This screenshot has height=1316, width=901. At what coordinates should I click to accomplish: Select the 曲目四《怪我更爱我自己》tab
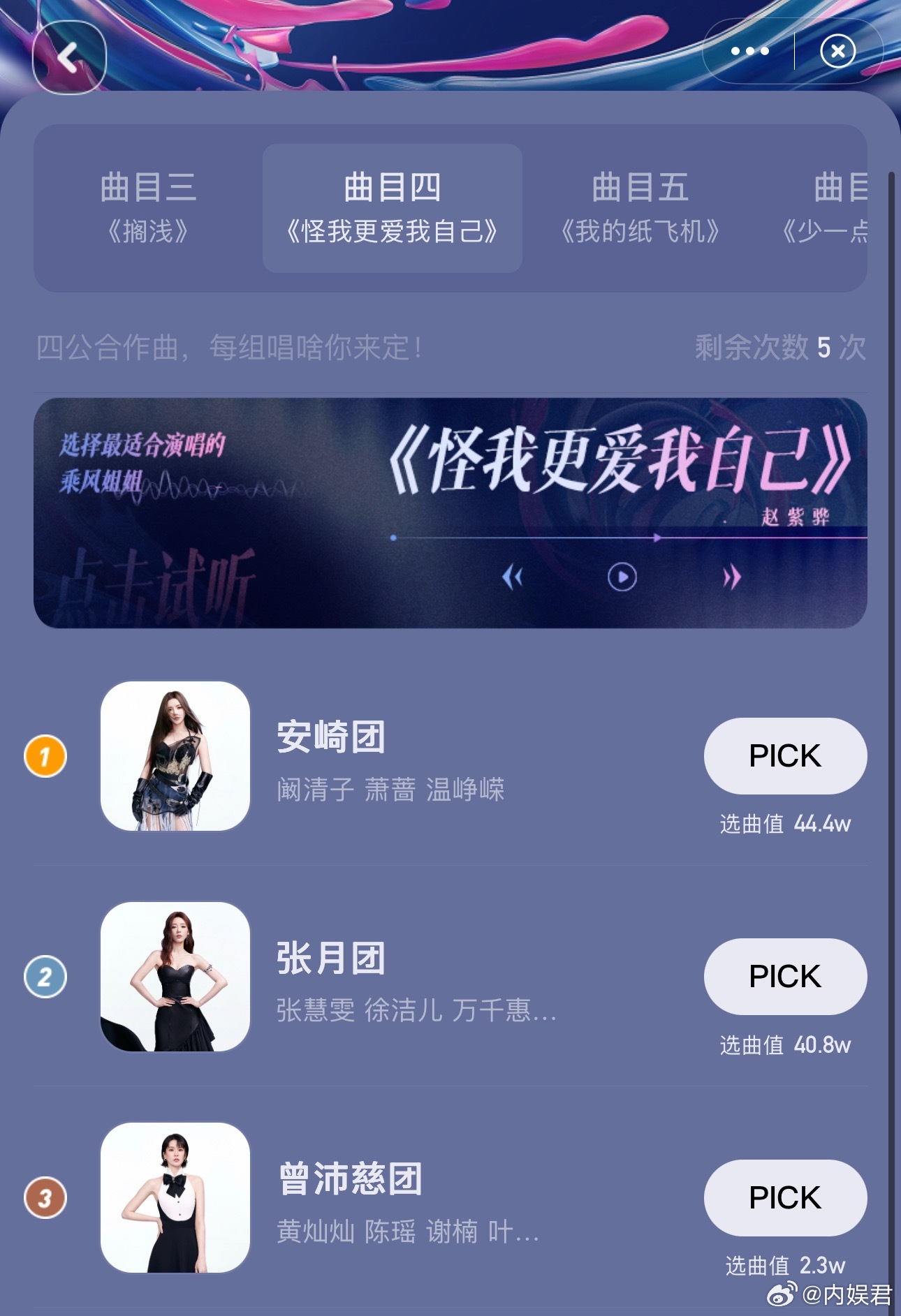(393, 208)
